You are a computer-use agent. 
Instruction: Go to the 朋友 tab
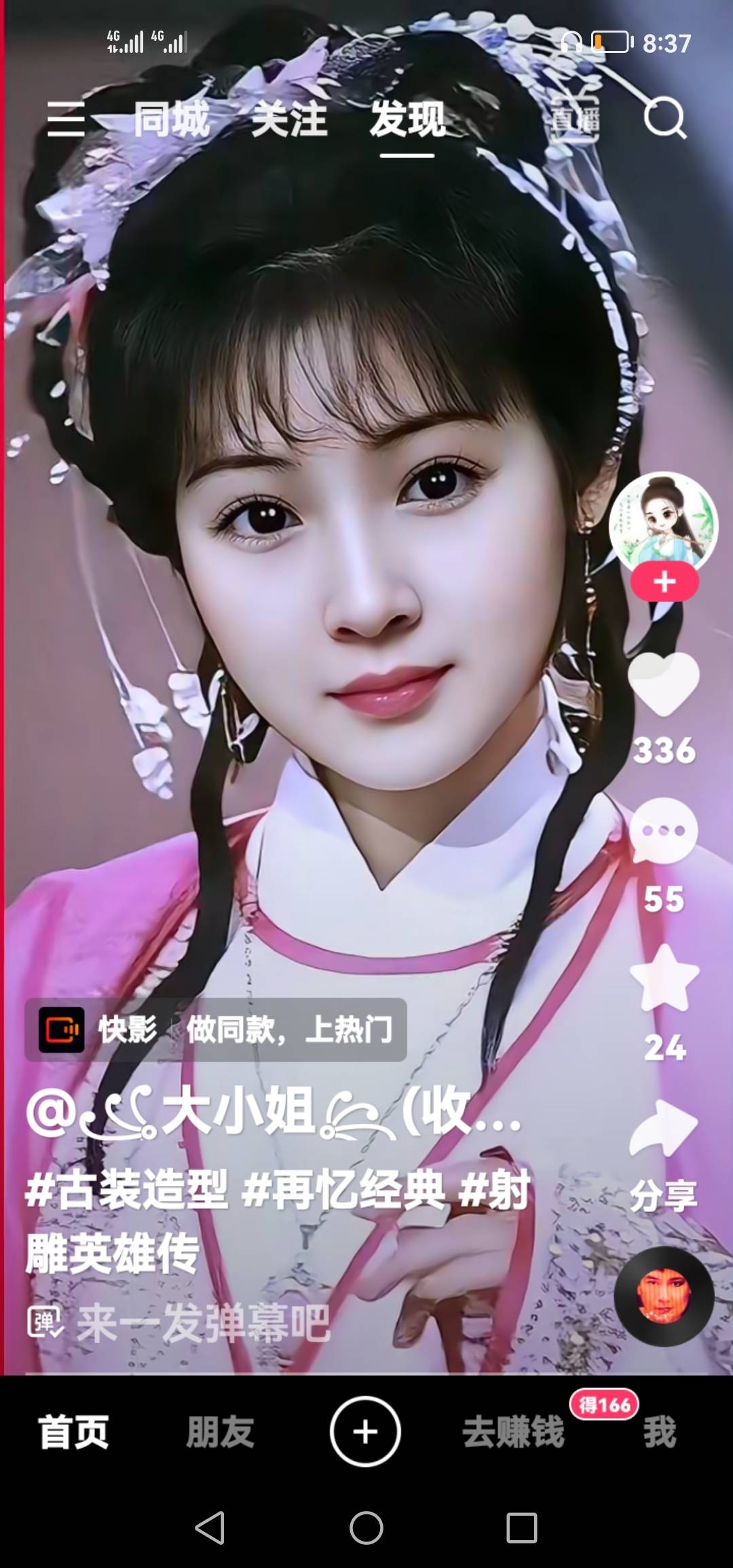coord(220,1432)
